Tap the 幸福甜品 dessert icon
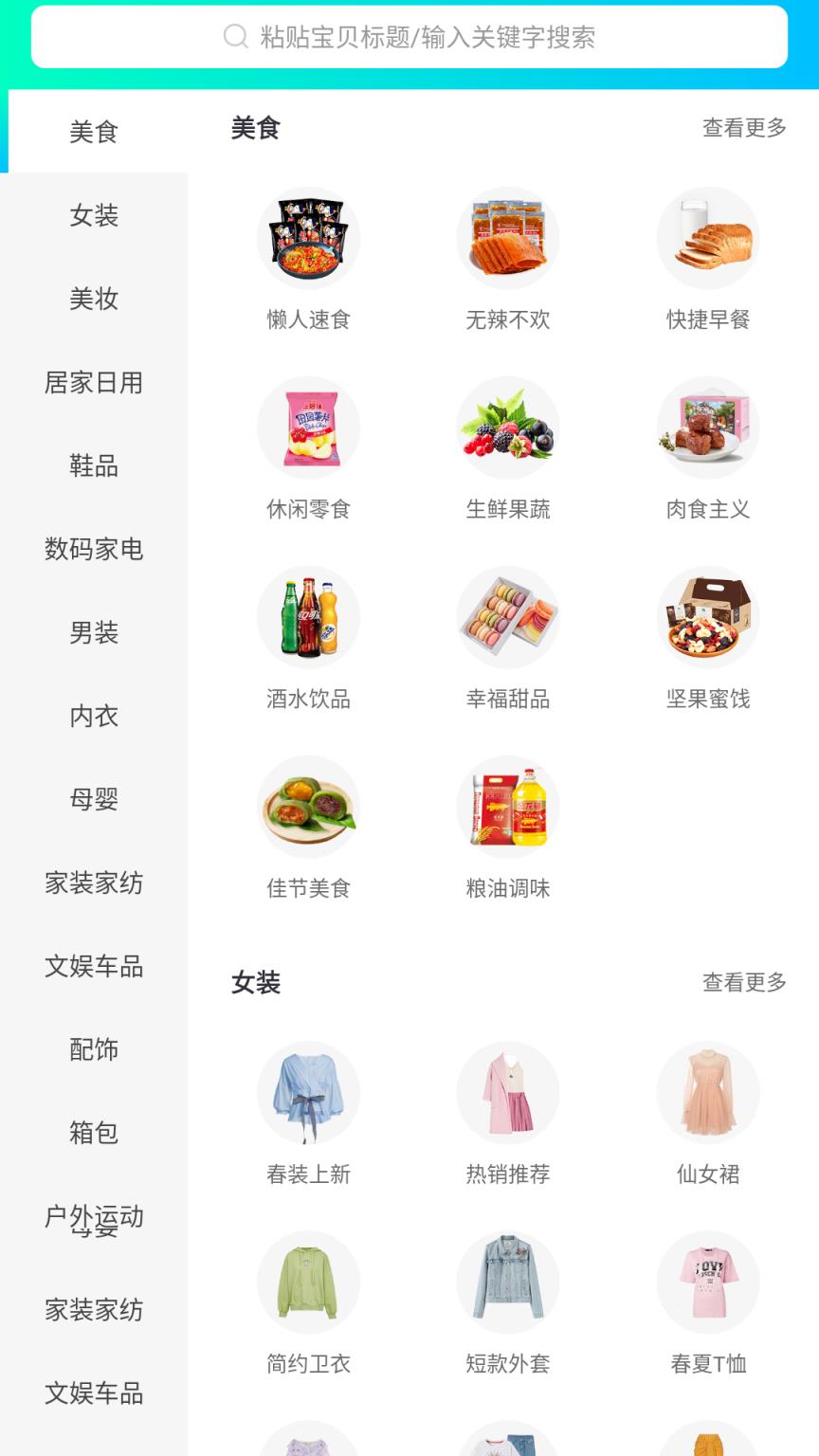This screenshot has width=819, height=1456. [508, 616]
